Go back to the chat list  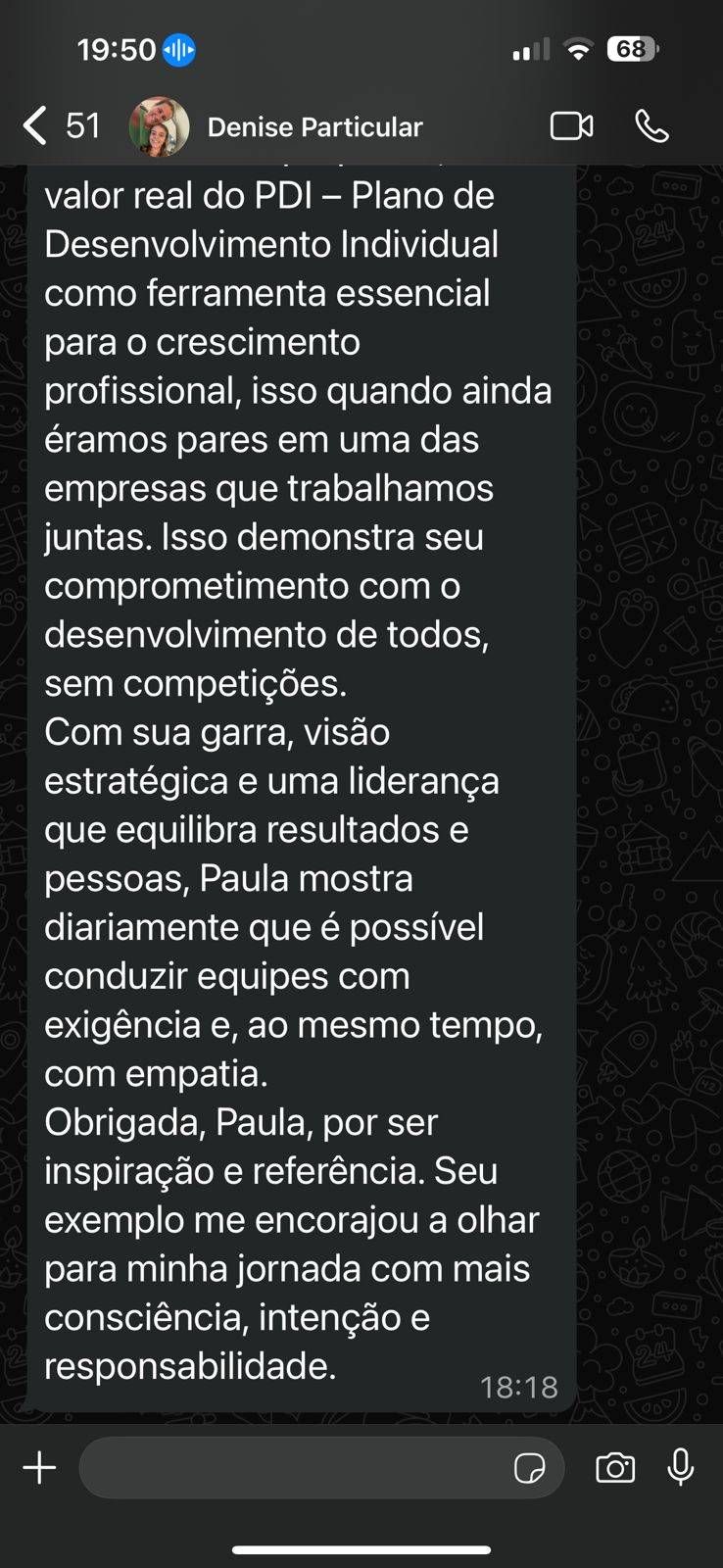35,126
